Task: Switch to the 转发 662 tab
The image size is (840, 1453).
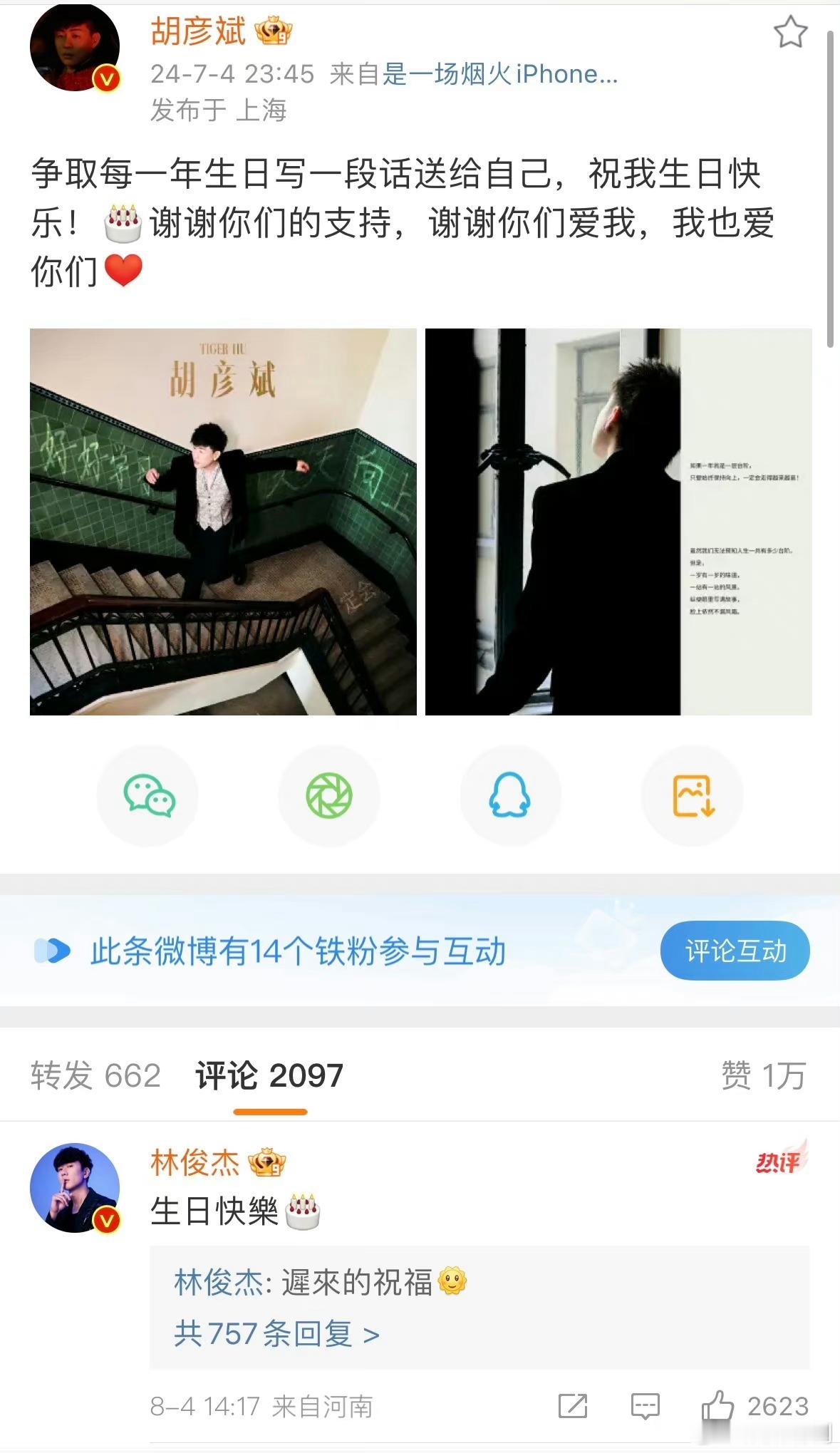Action: pyautogui.click(x=95, y=1078)
